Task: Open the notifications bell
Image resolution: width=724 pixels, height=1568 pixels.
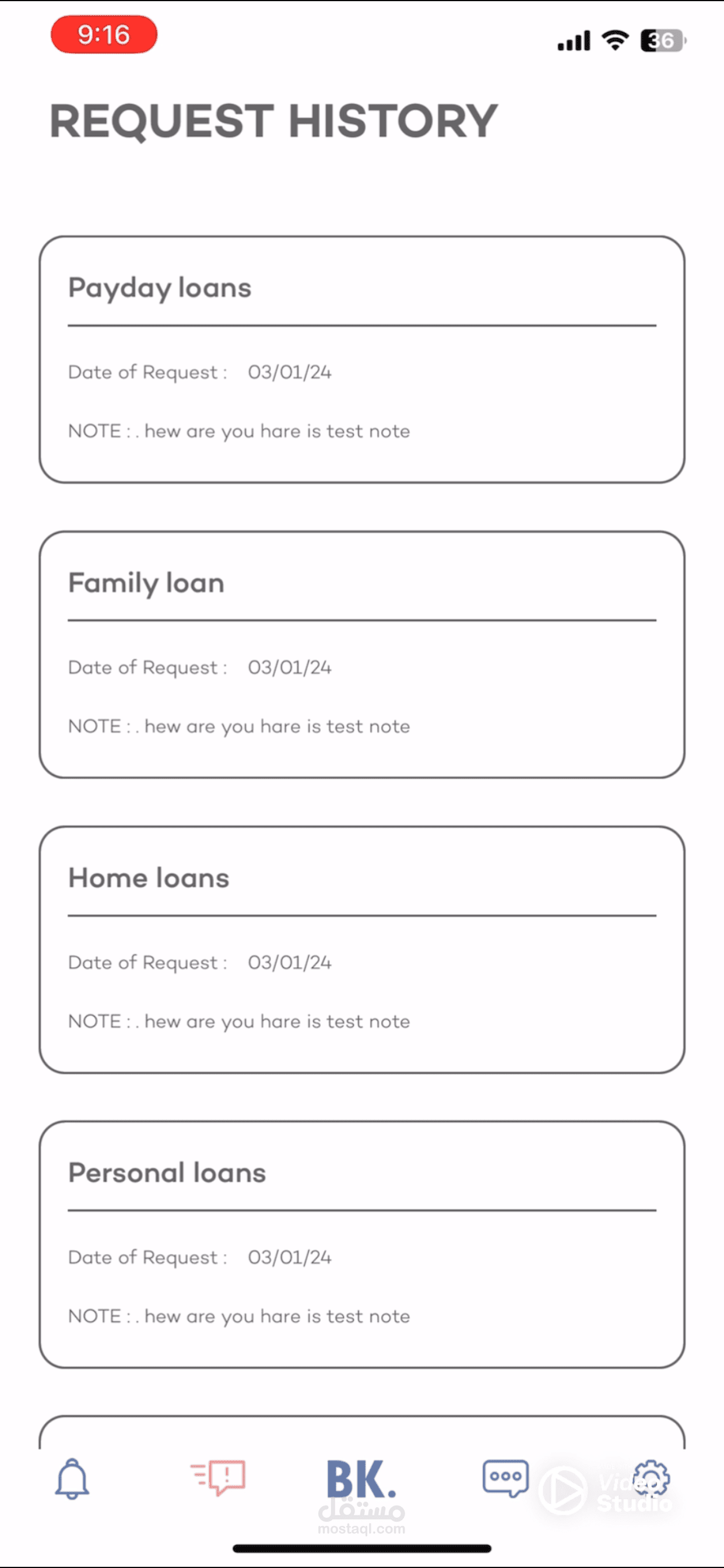Action: [x=72, y=1479]
